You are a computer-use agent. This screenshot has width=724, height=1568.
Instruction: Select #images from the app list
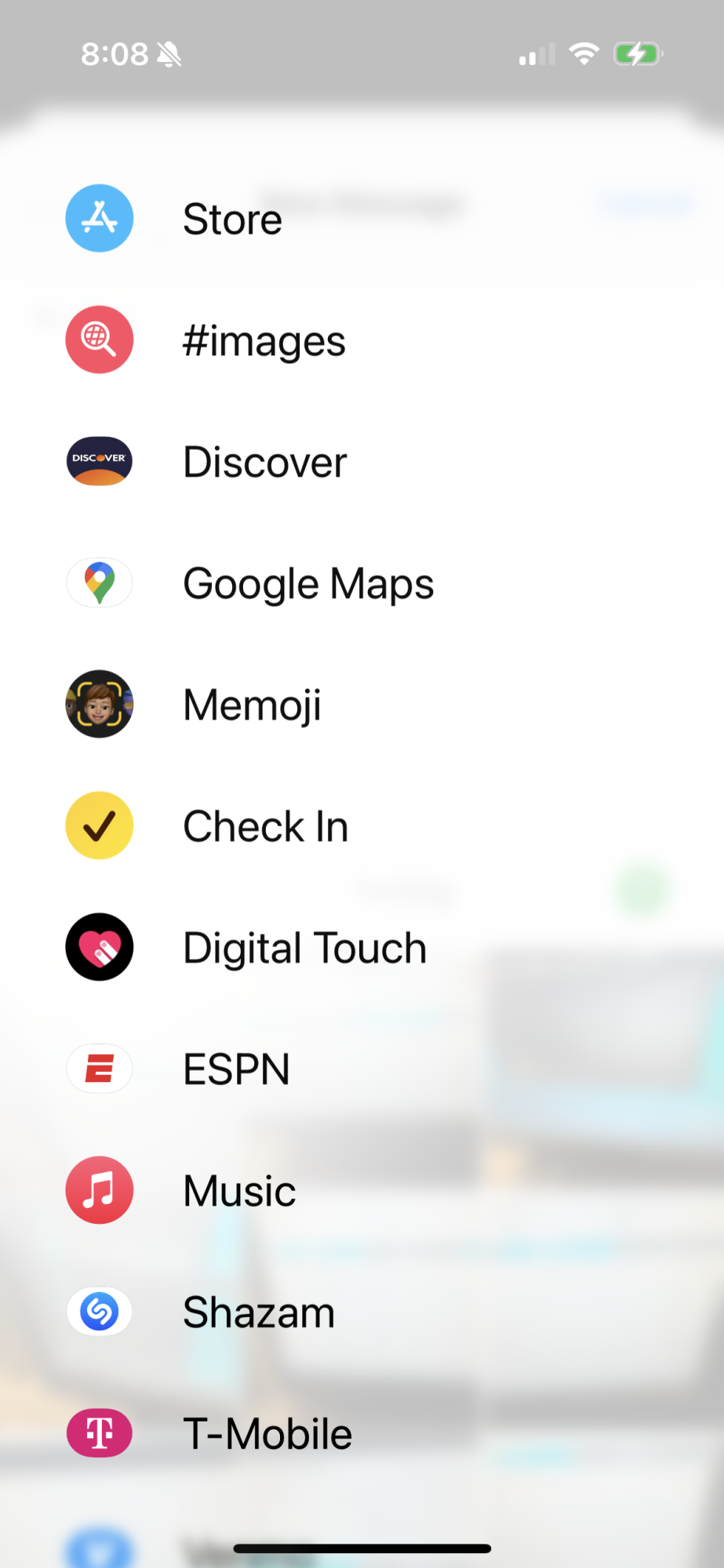362,339
